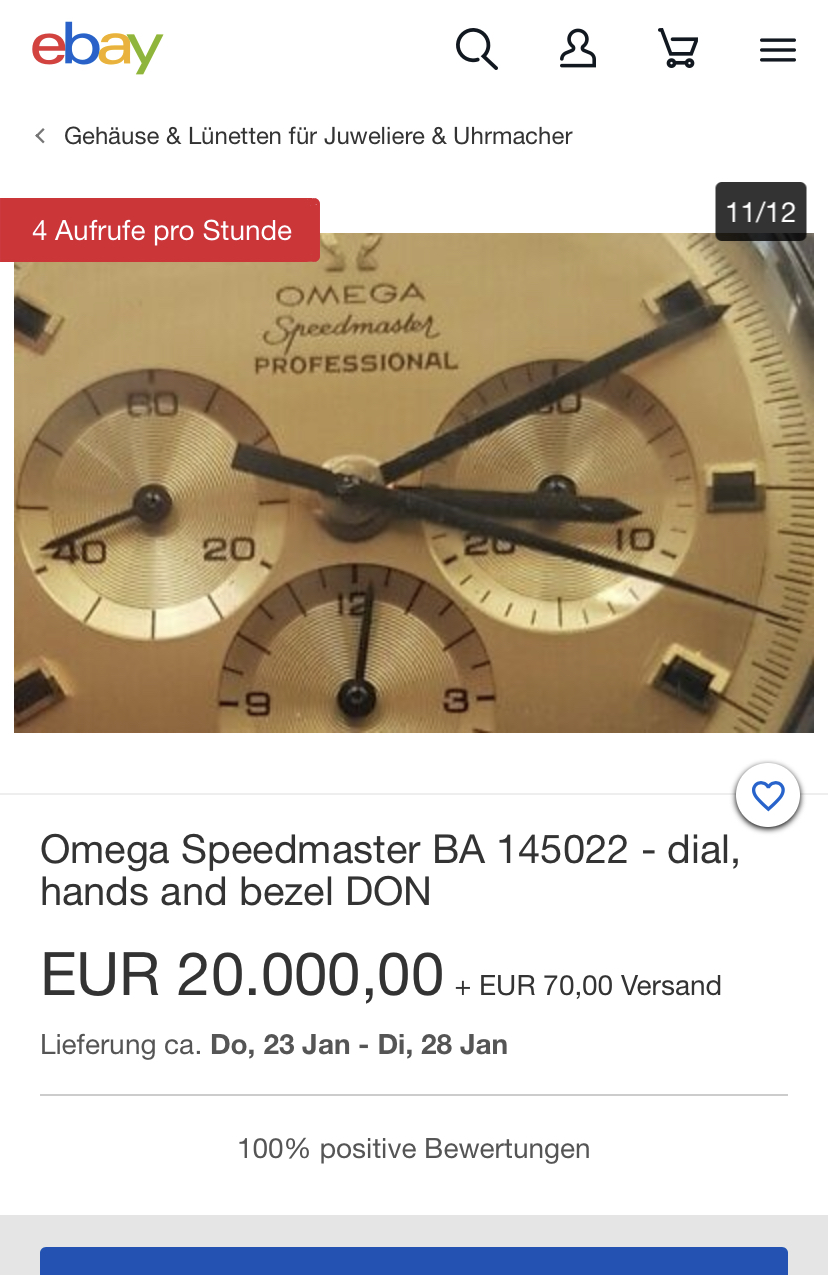The image size is (828, 1275).
Task: Open the account profile icon
Action: tap(578, 48)
